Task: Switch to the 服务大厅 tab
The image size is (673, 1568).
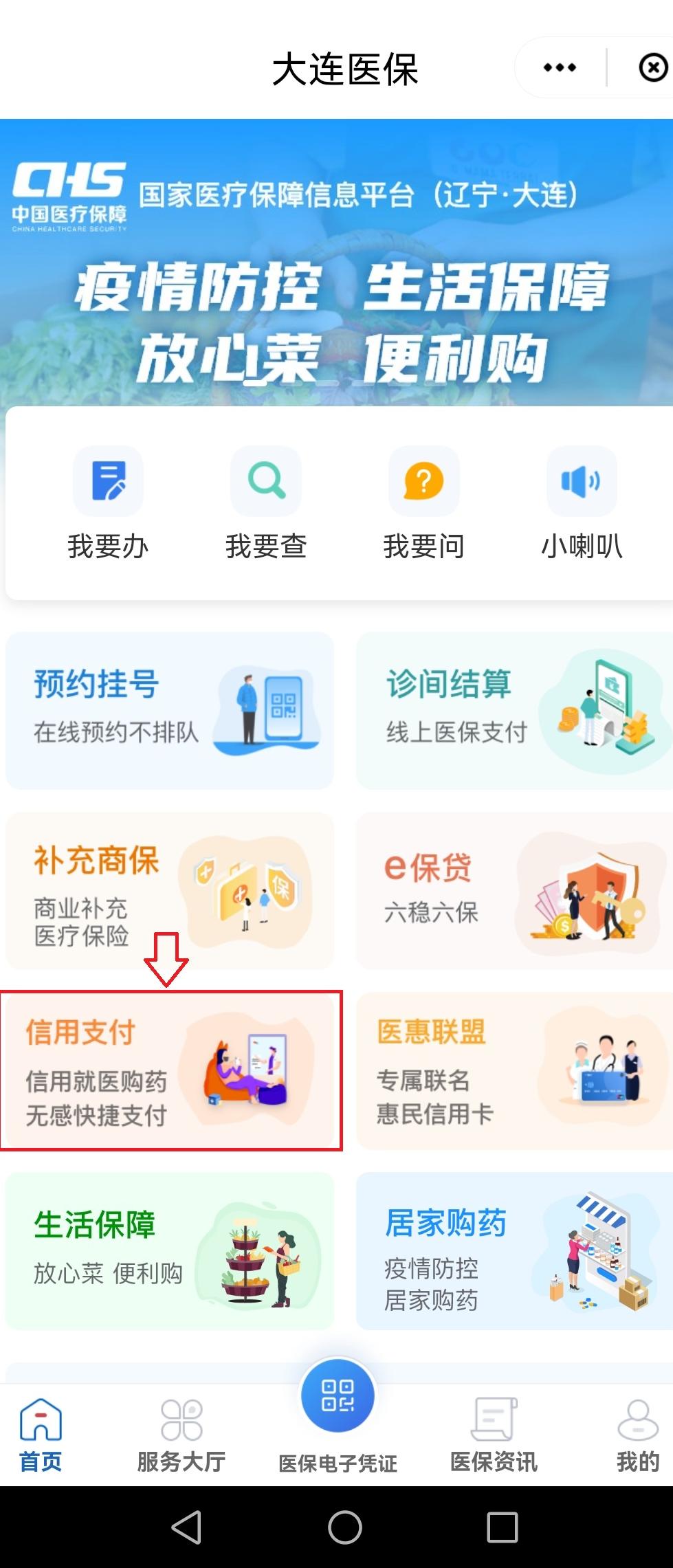Action: click(181, 1435)
